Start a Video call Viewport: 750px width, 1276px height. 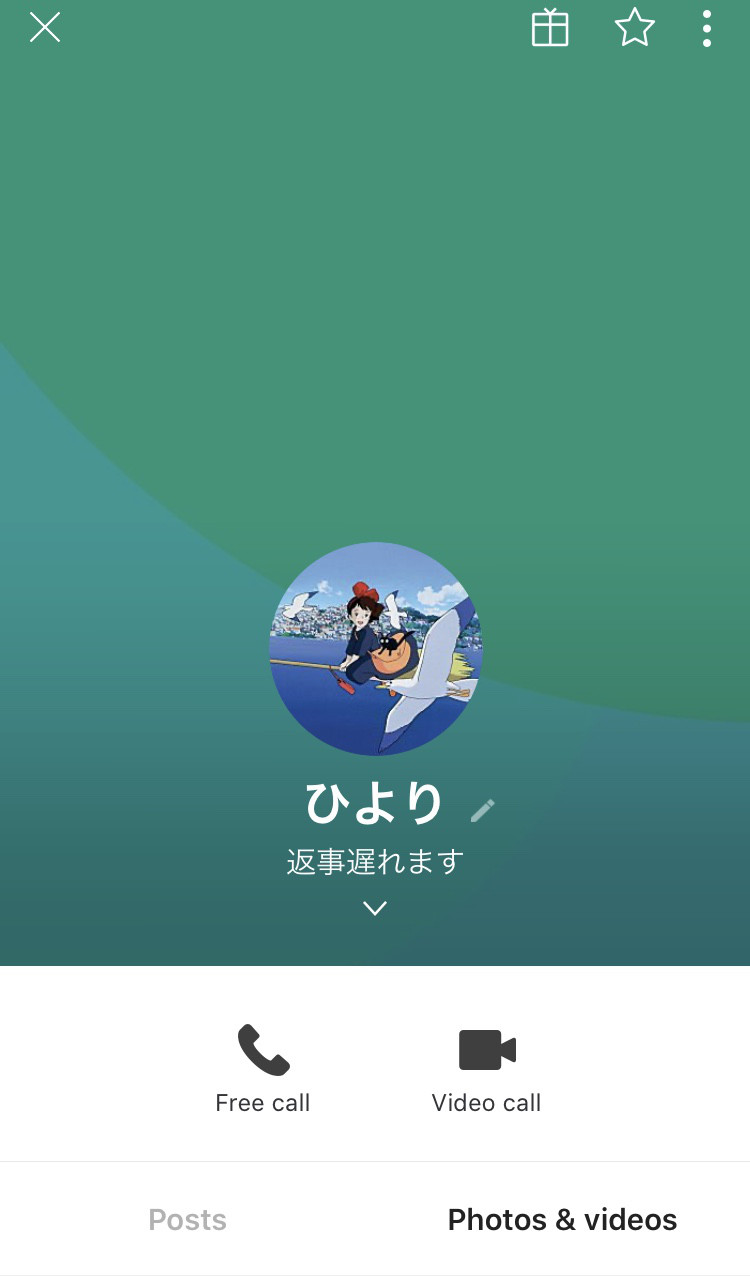point(487,1069)
